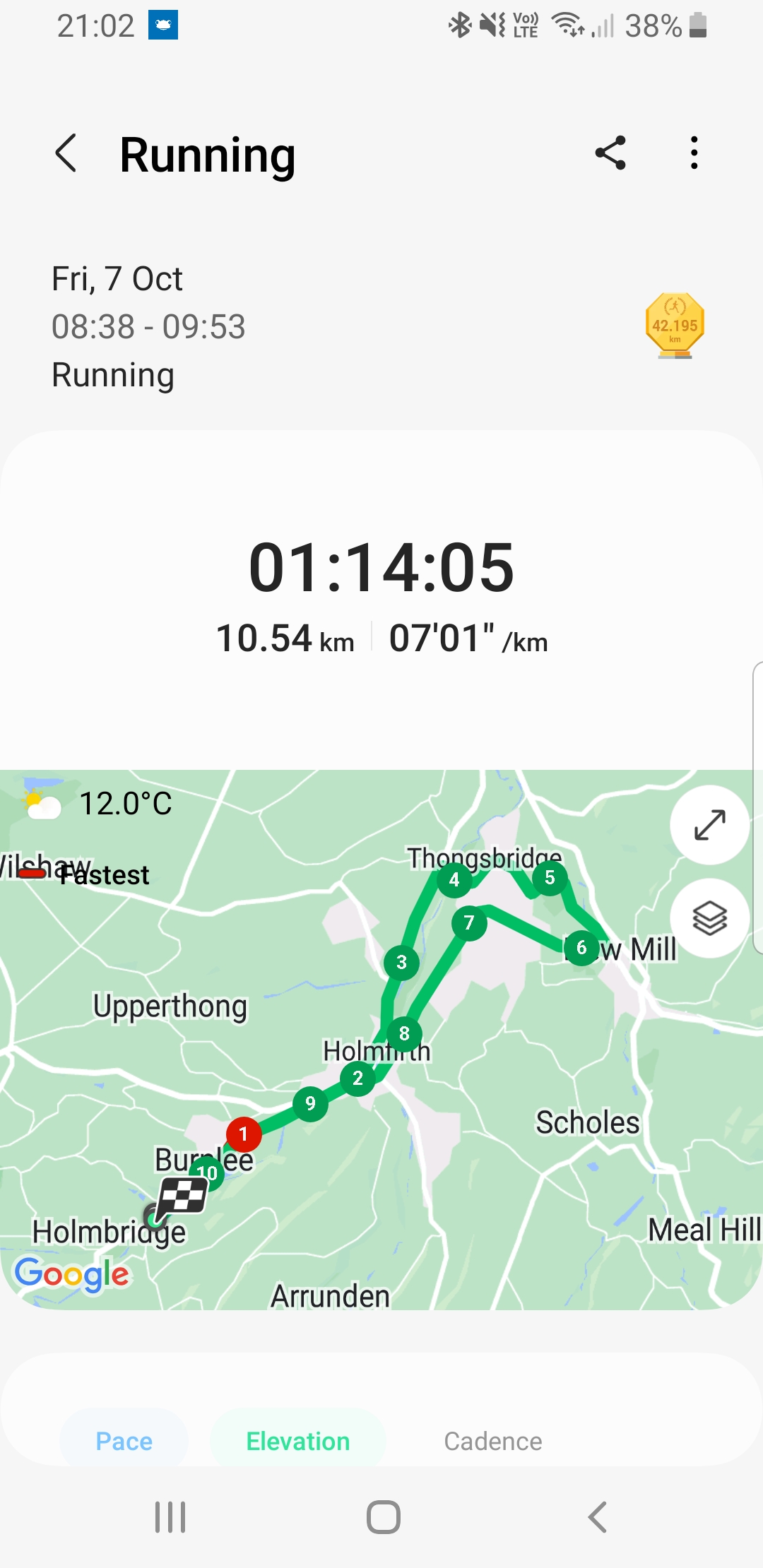The height and width of the screenshot is (1568, 763).
Task: Switch to the Cadence chart
Action: (493, 1441)
